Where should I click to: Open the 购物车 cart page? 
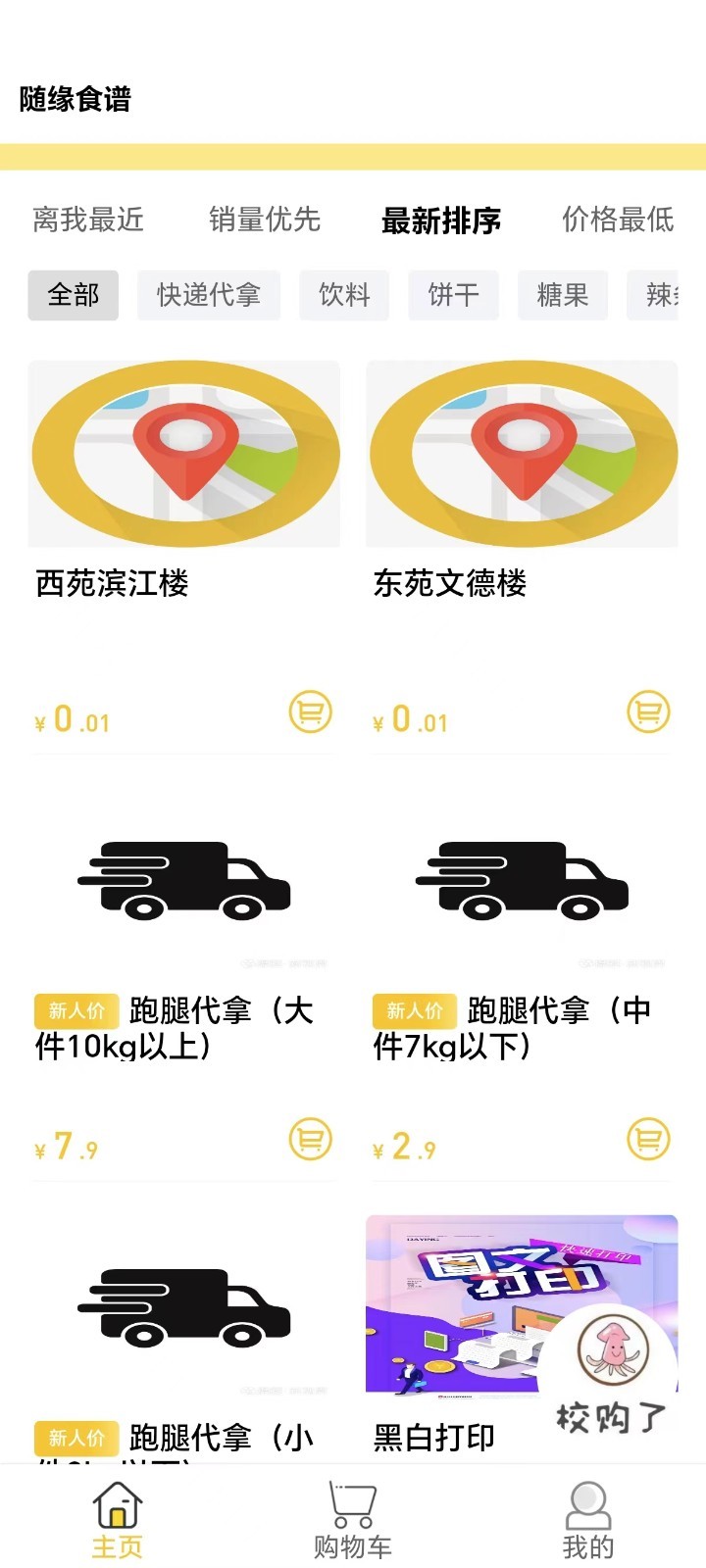pos(351,1514)
